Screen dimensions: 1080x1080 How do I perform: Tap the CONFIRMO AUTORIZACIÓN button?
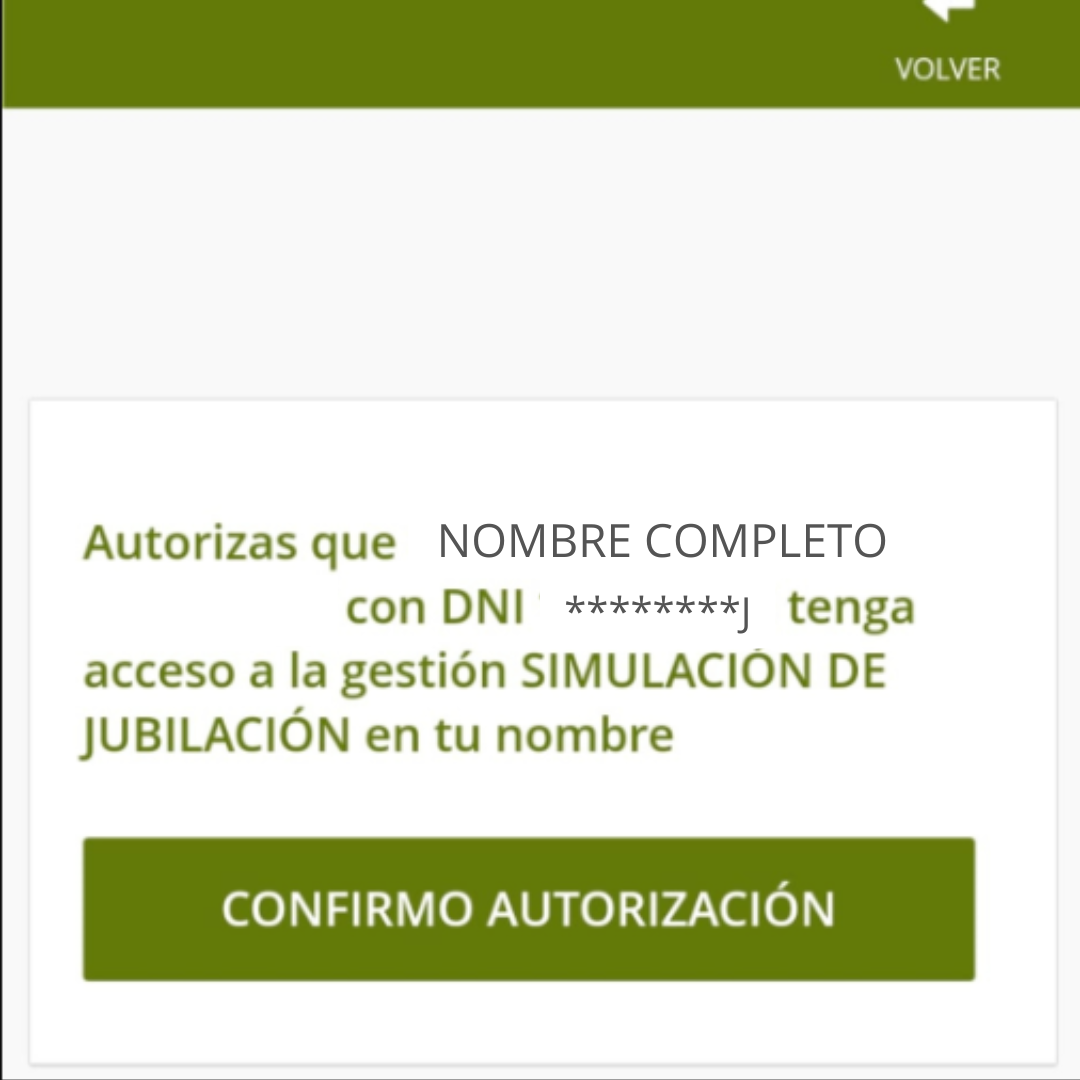pos(528,908)
